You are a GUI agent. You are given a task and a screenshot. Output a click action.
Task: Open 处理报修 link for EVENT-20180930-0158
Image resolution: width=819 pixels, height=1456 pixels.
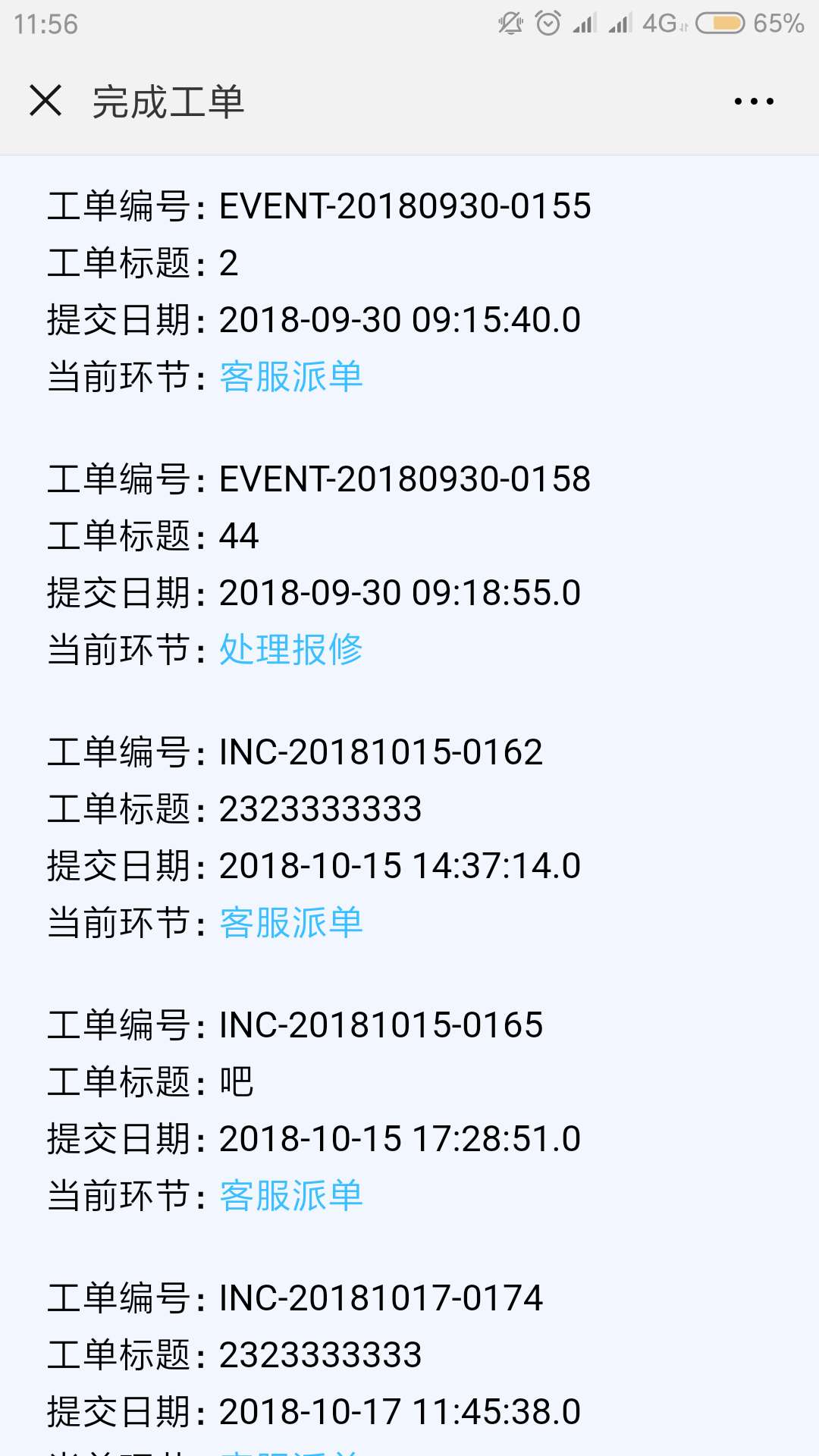tap(291, 651)
